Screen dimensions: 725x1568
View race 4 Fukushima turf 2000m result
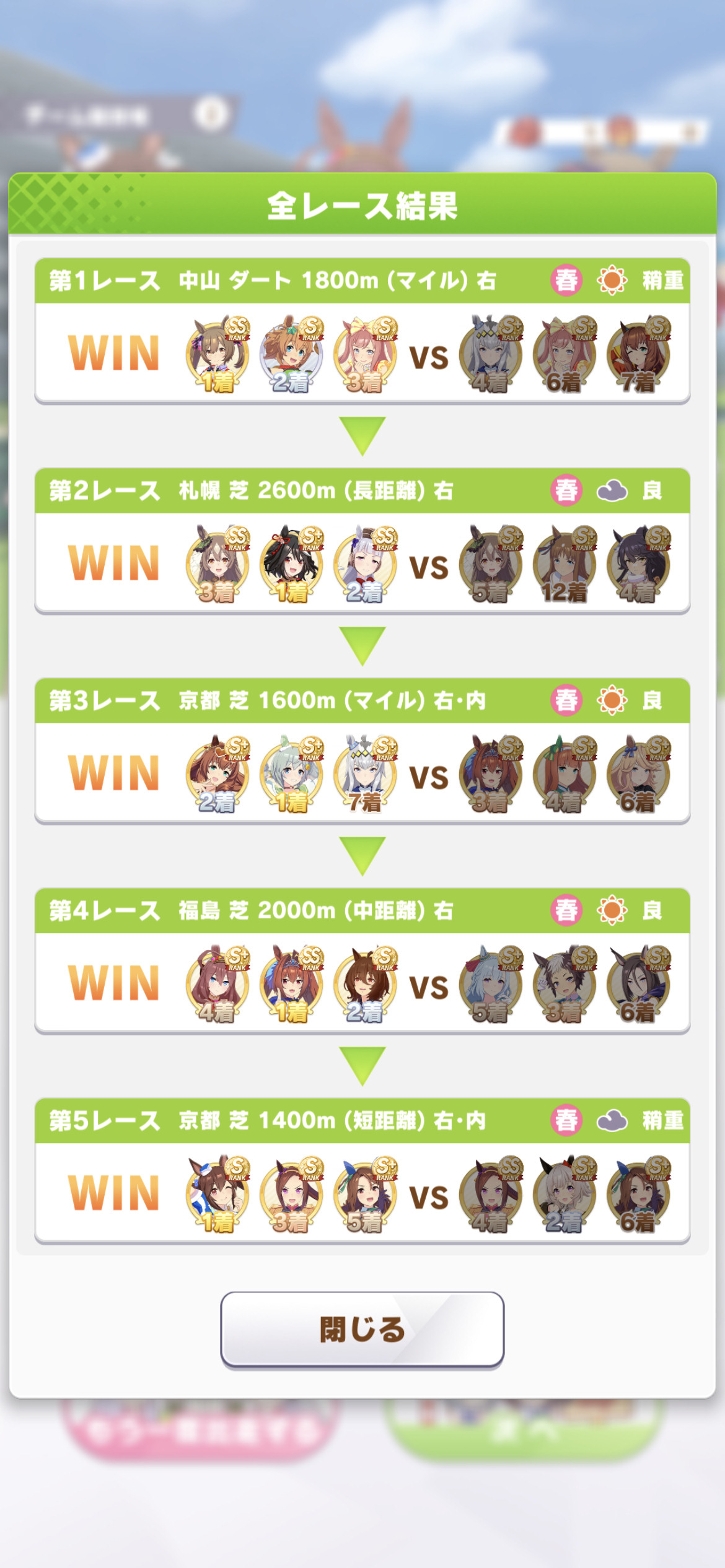tap(362, 960)
